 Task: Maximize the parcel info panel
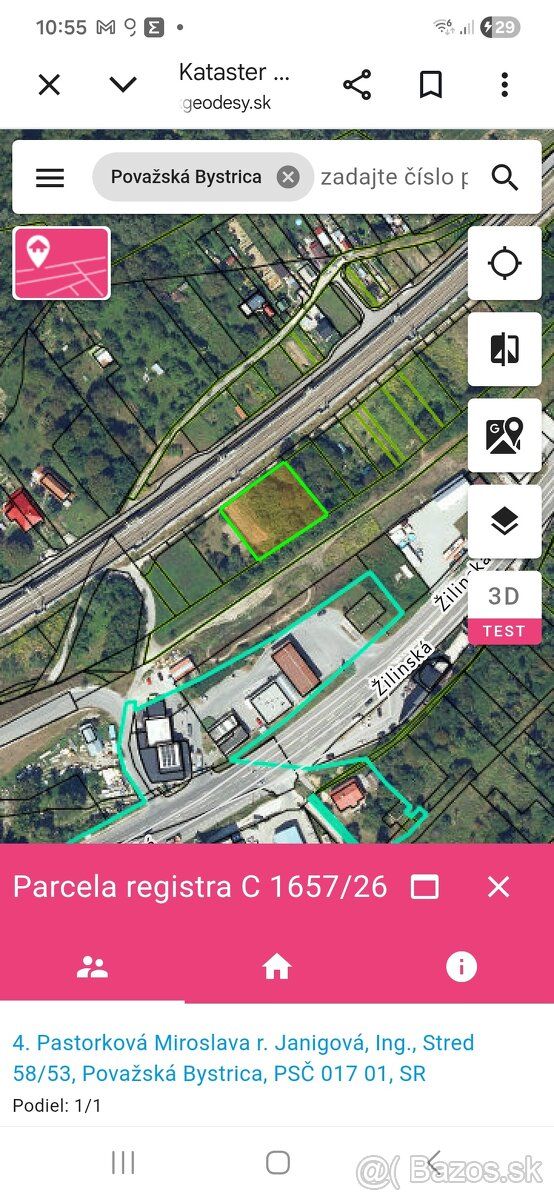click(x=425, y=886)
